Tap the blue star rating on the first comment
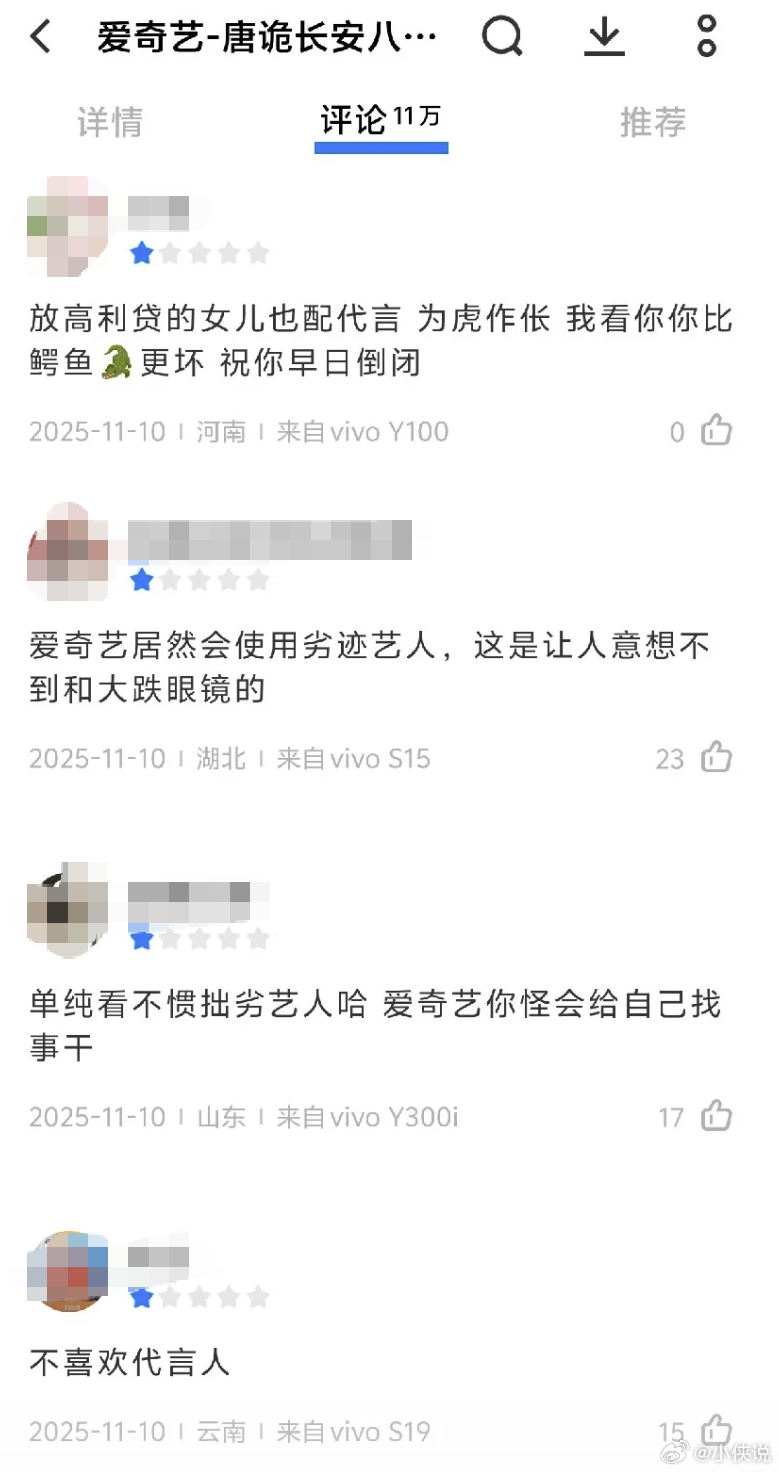 [142, 253]
